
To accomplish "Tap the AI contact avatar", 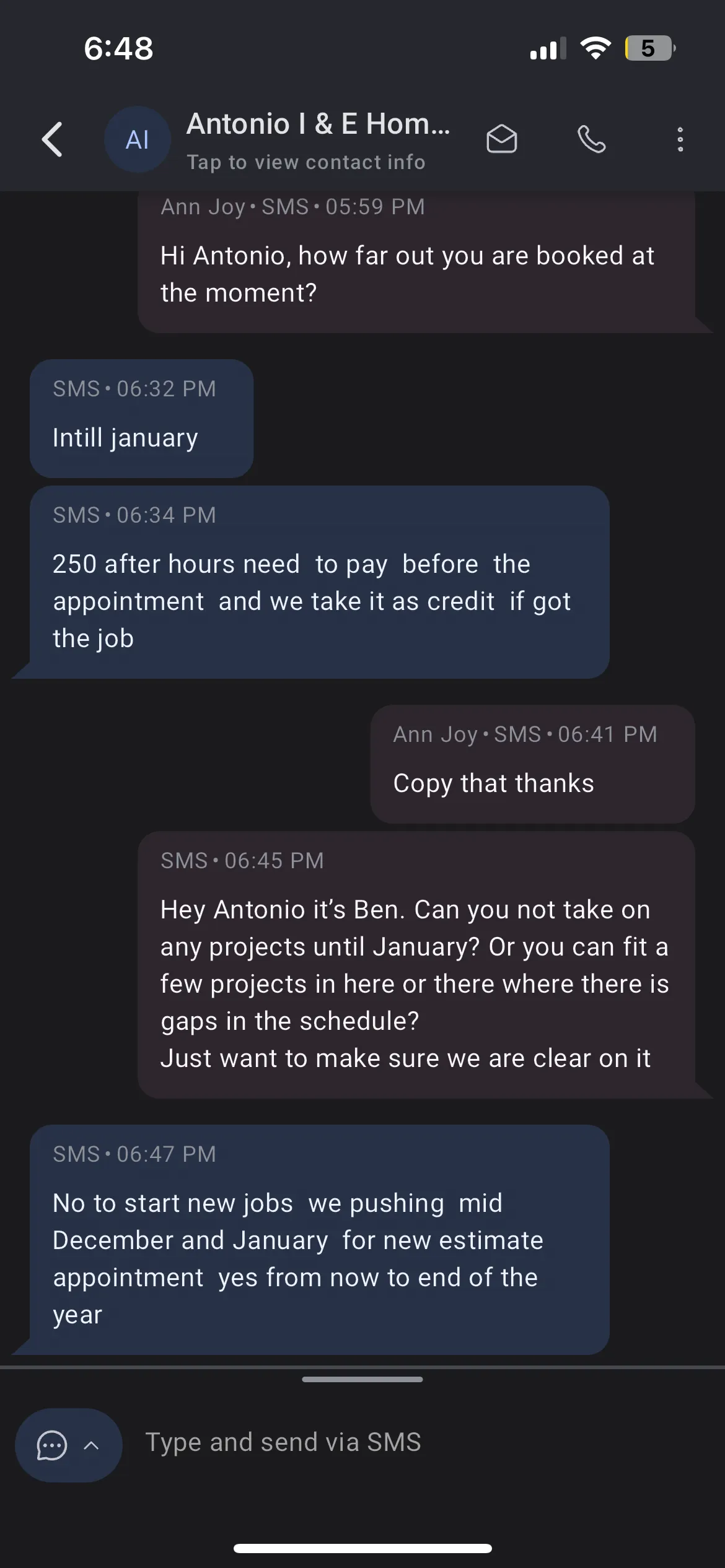I will [137, 139].
